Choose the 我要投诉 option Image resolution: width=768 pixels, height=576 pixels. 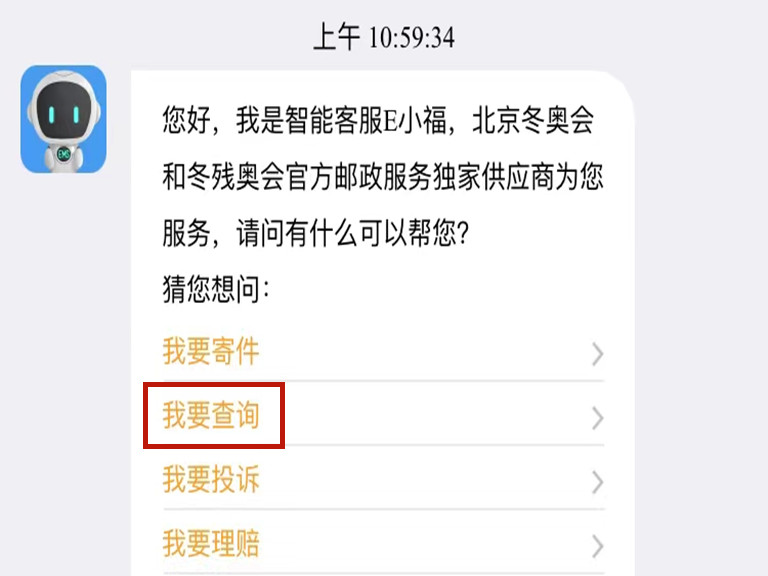[211, 479]
